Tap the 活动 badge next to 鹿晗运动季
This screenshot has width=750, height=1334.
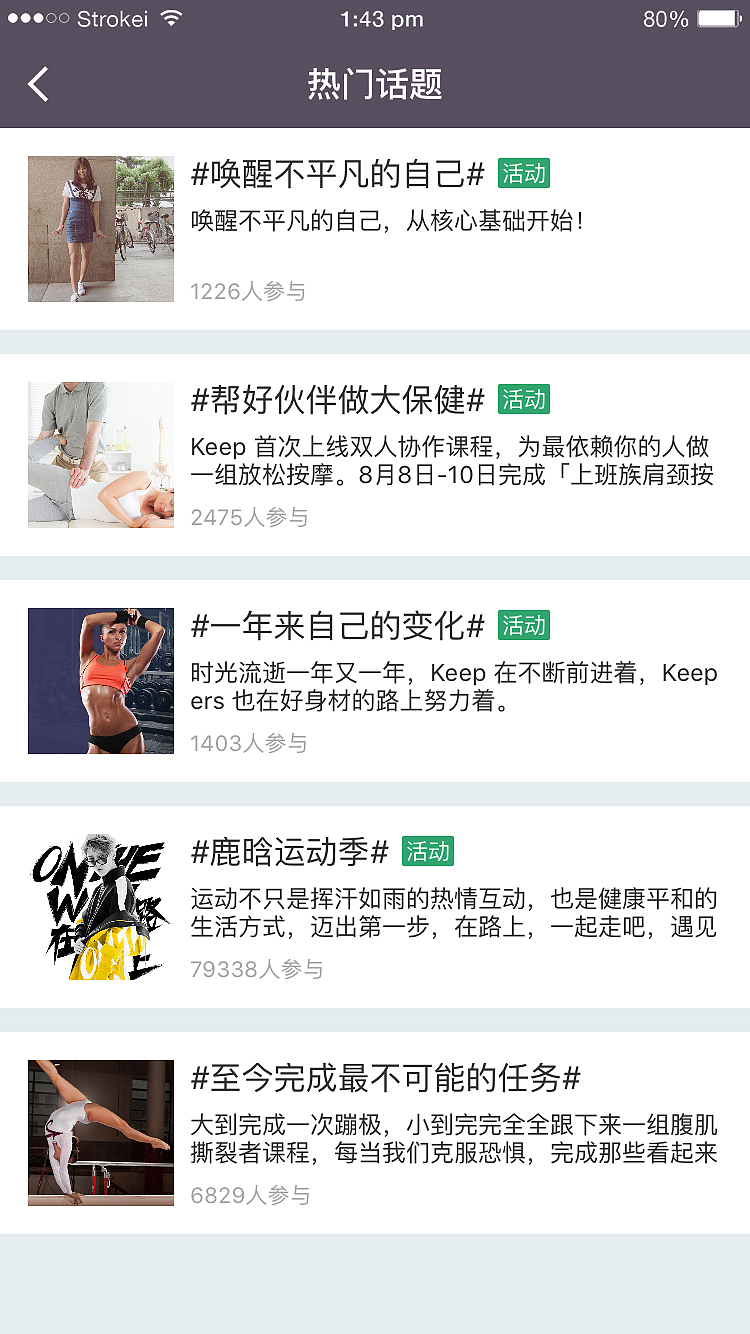coord(428,851)
